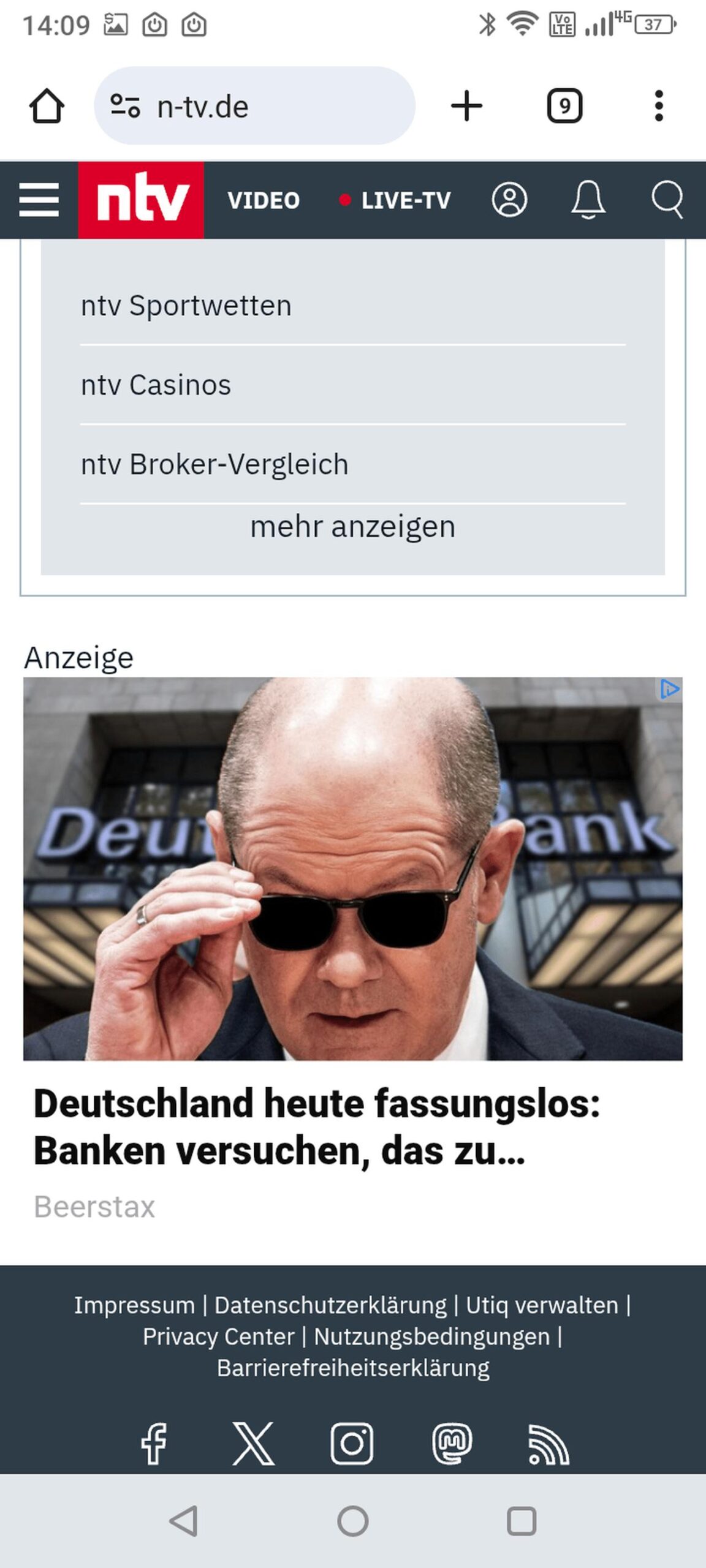706x1568 pixels.
Task: Watch LIVE-TV stream
Action: 396,200
